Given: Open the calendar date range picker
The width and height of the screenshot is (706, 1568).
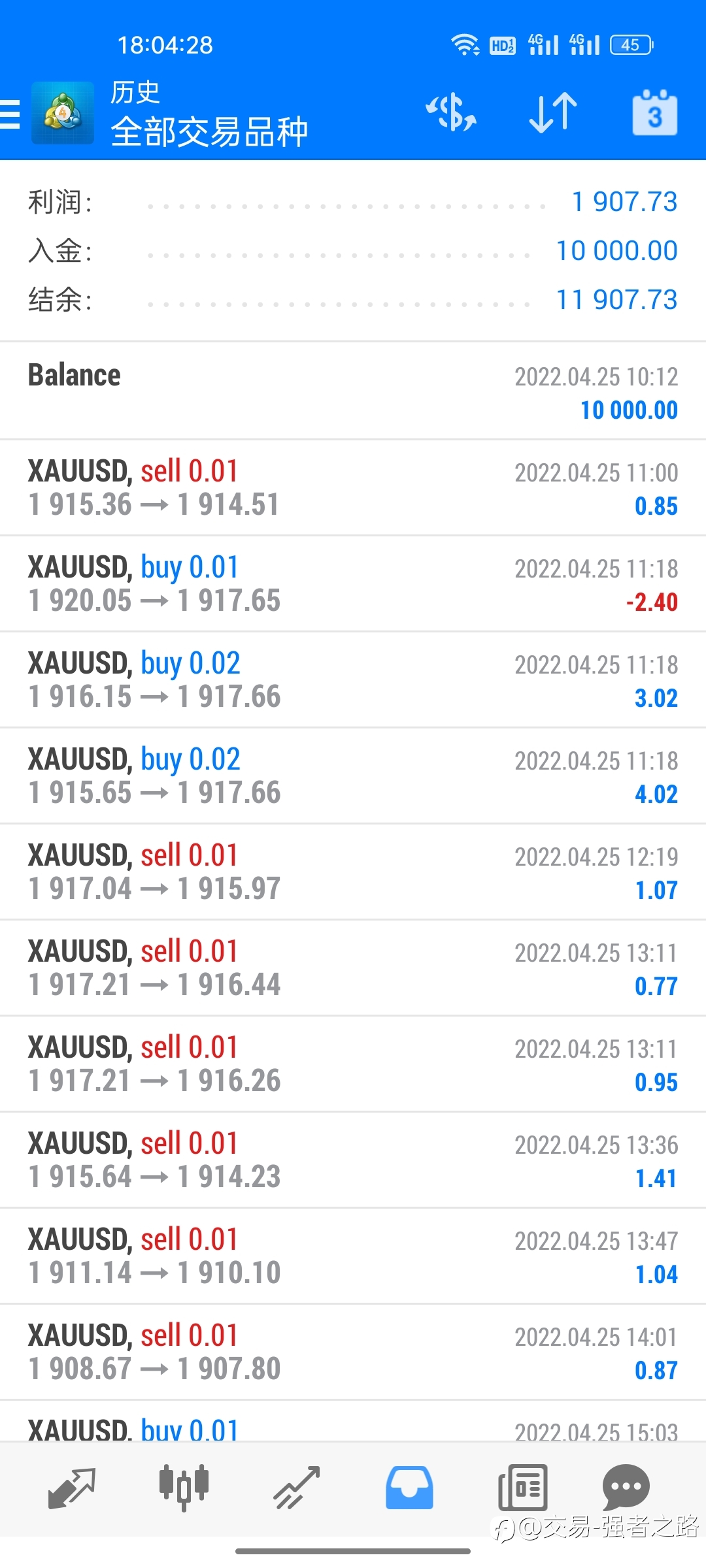Looking at the screenshot, I should pyautogui.click(x=654, y=113).
